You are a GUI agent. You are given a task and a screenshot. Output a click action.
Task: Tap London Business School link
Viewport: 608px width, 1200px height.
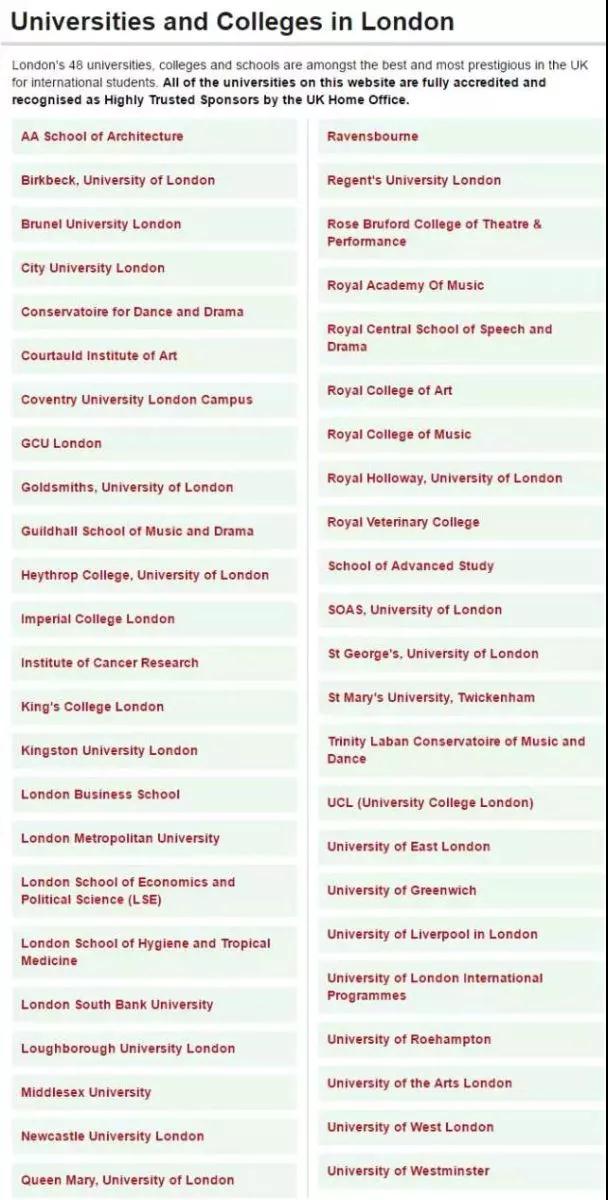click(x=100, y=794)
